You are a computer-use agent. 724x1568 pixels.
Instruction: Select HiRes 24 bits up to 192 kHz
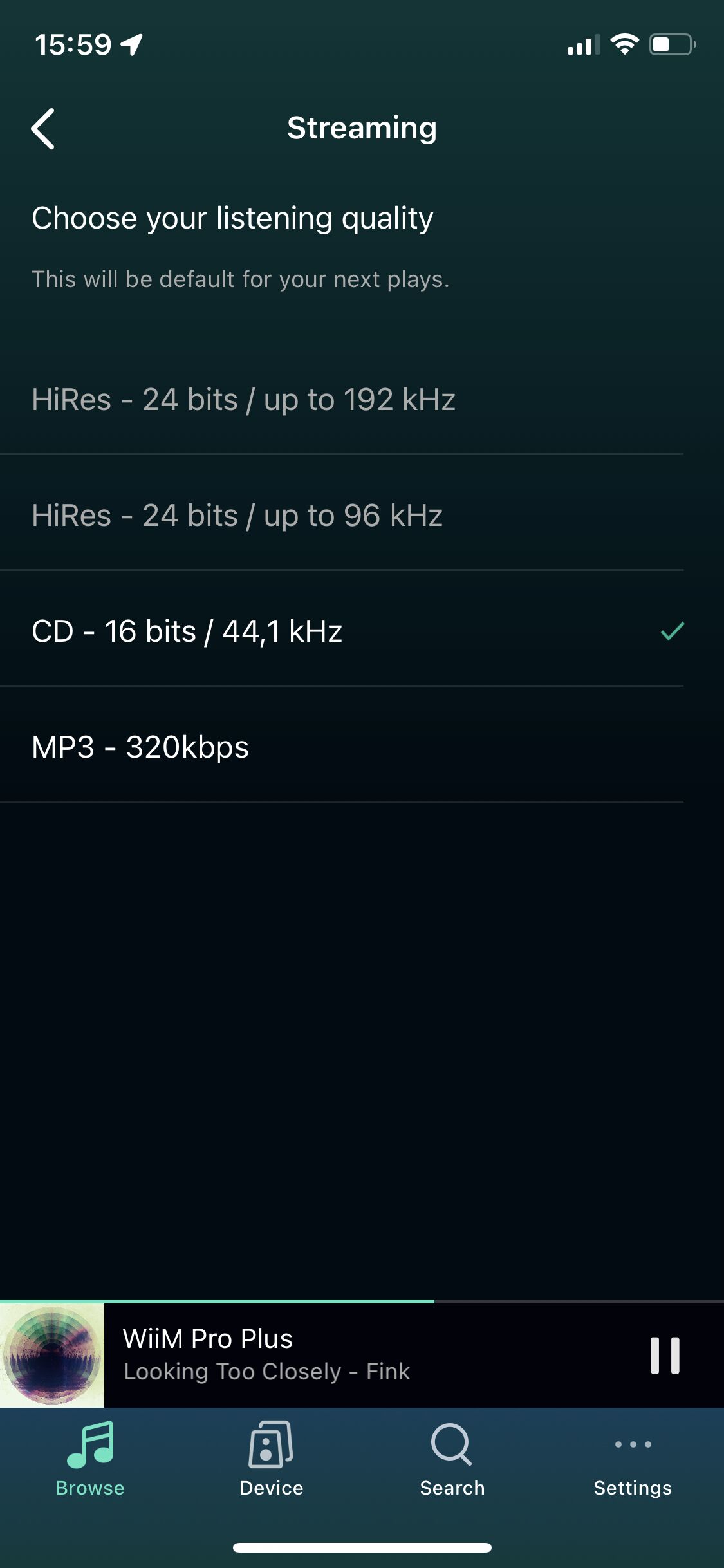[x=342, y=399]
